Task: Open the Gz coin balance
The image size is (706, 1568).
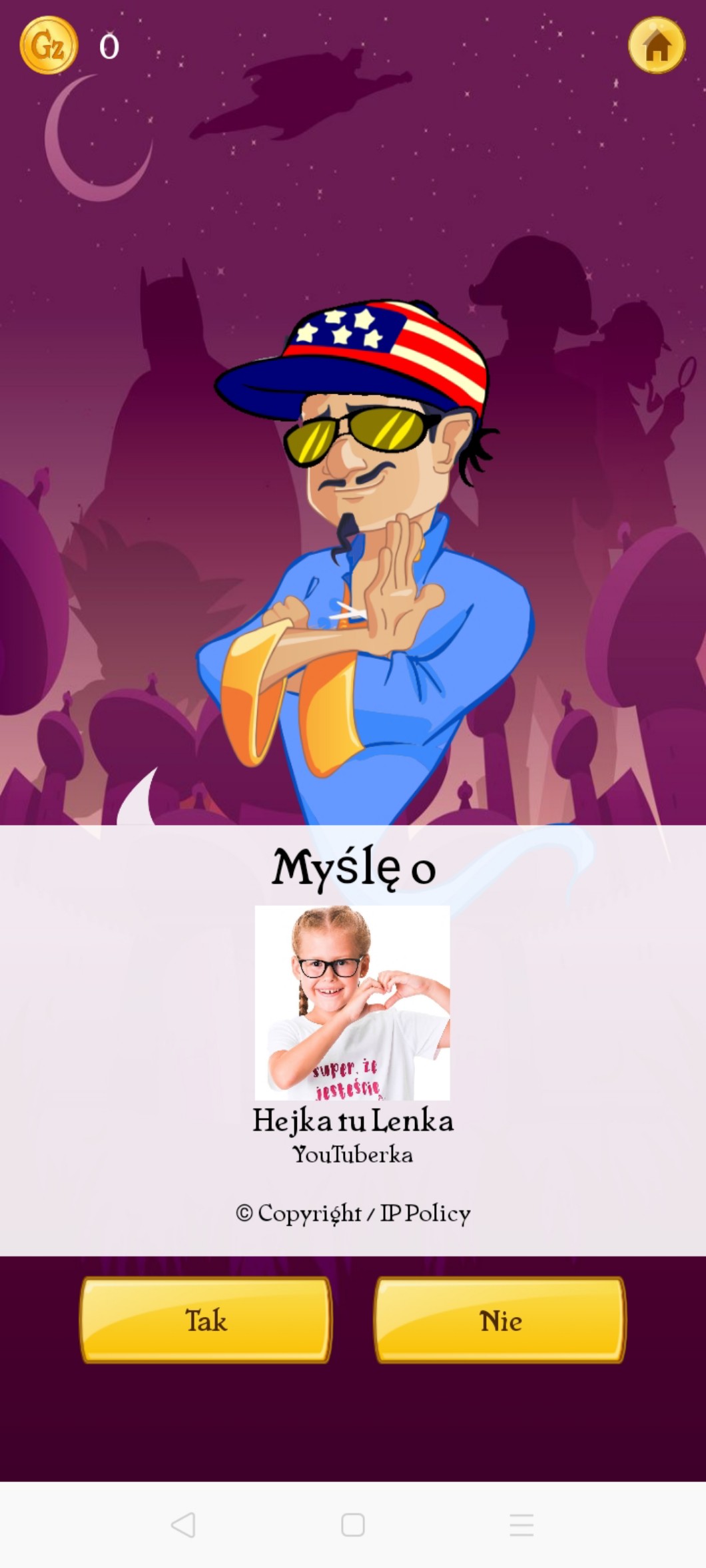Action: 49,45
